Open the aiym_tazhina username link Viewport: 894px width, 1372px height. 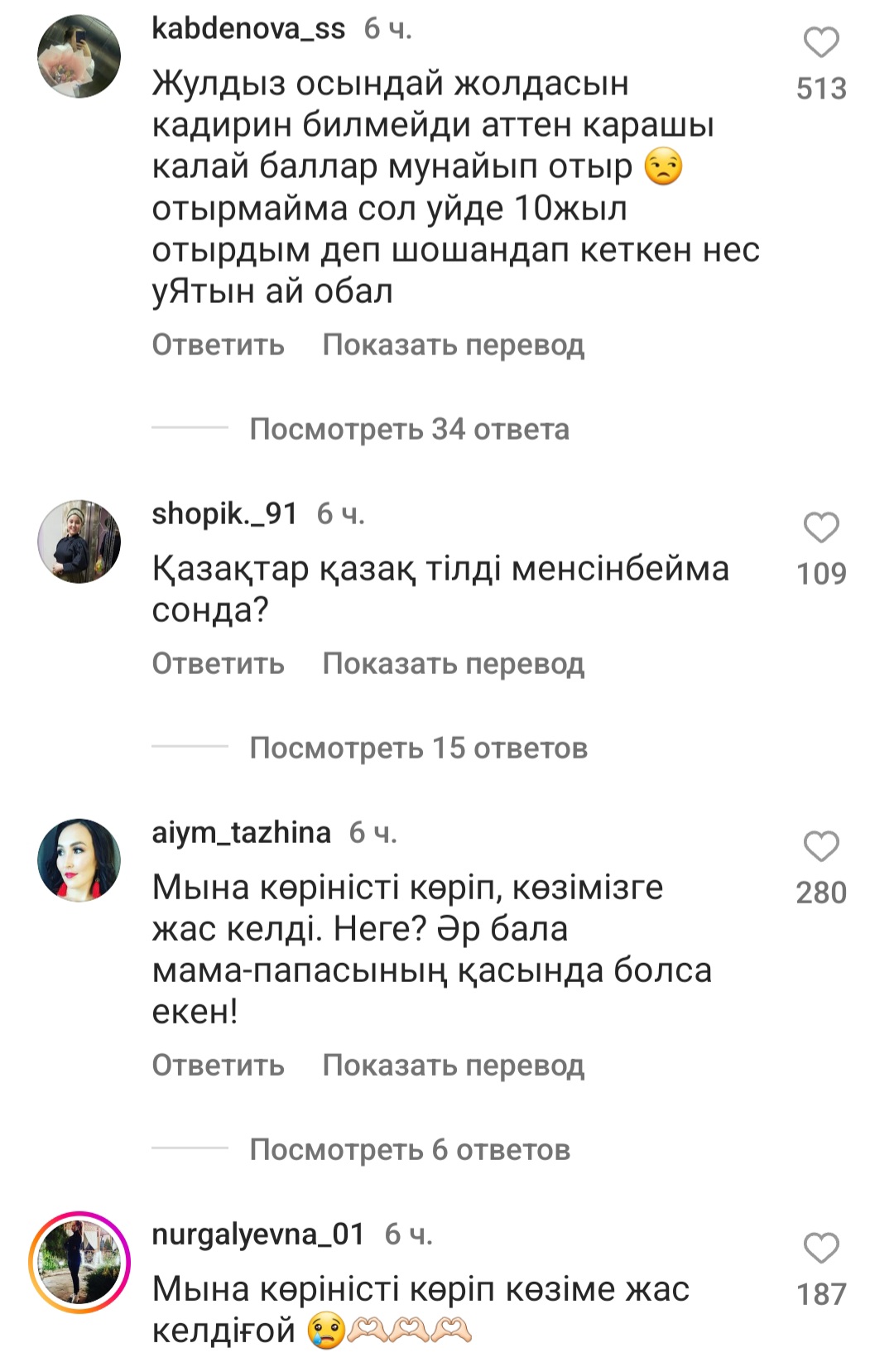241,832
